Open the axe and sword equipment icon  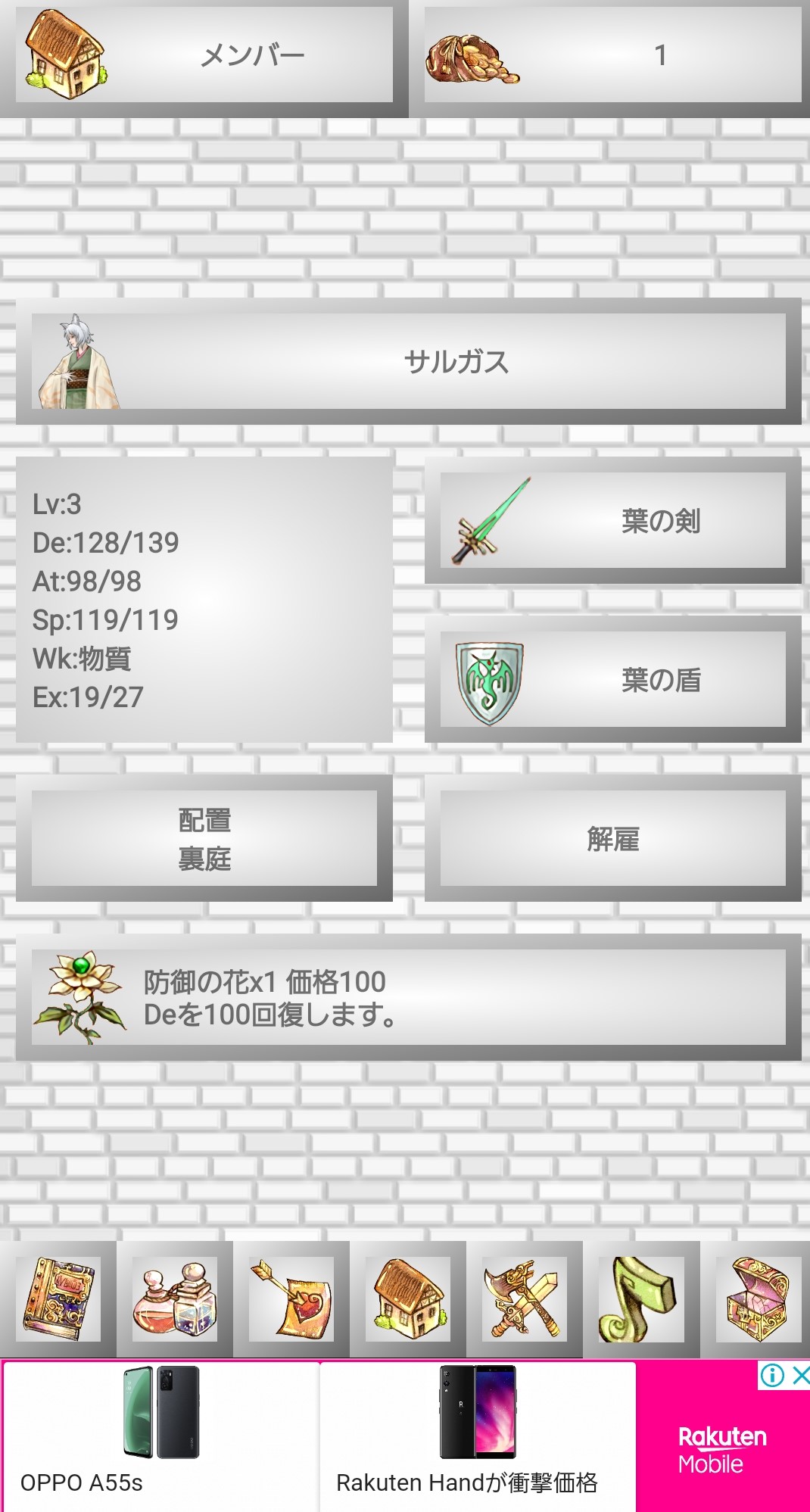525,1299
